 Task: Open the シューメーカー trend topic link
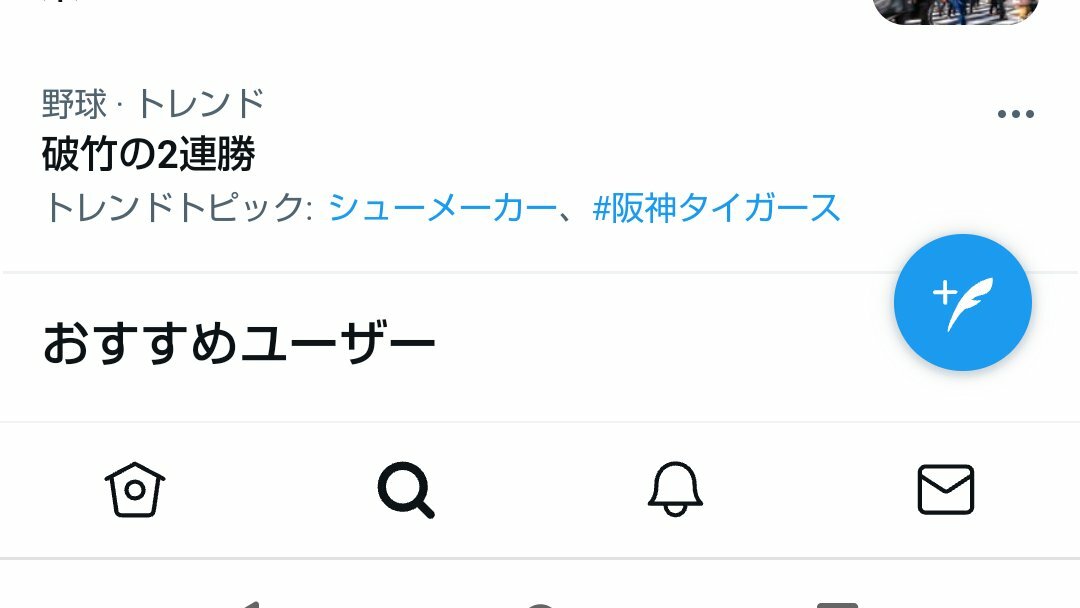click(x=442, y=208)
